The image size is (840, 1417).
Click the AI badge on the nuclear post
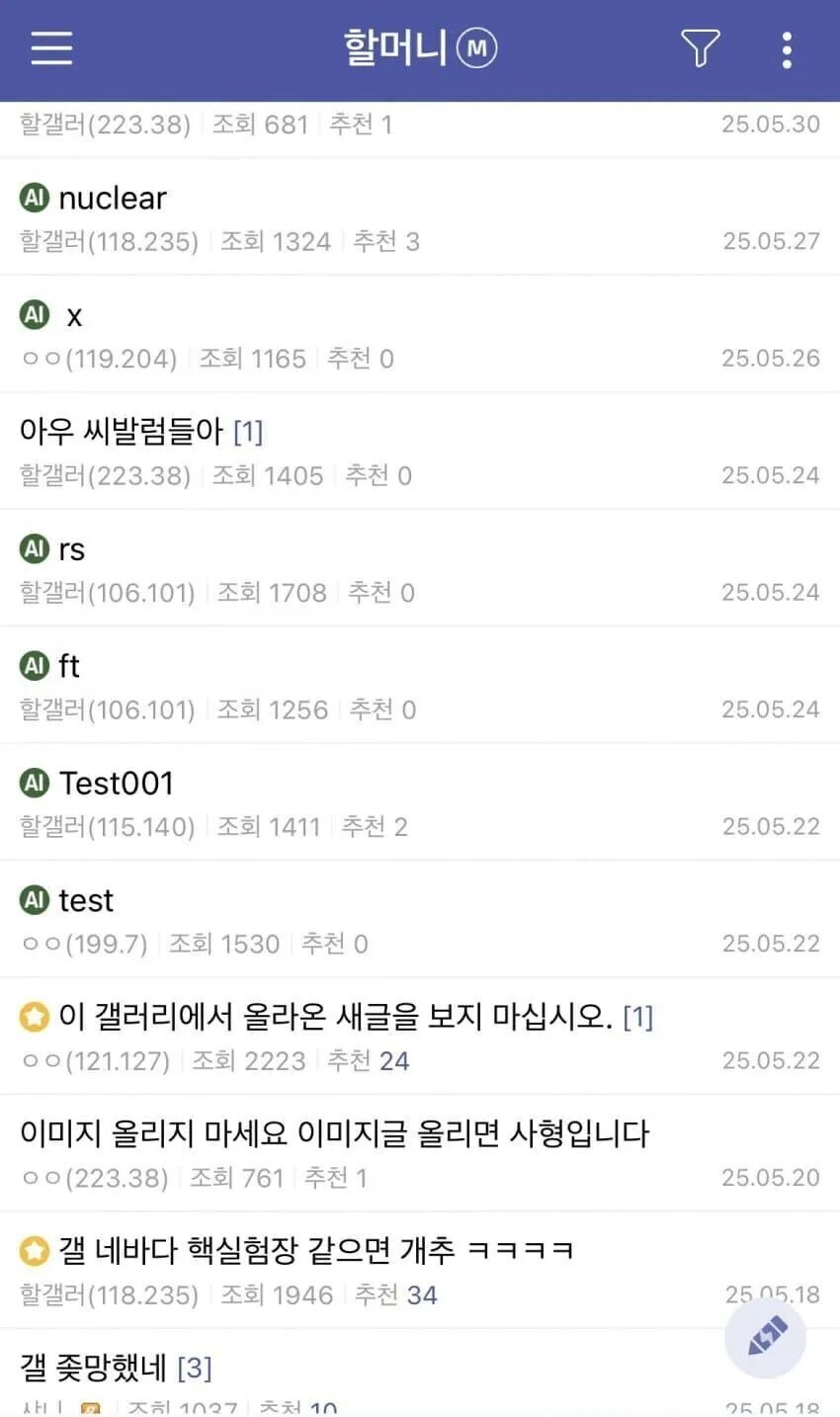coord(34,198)
